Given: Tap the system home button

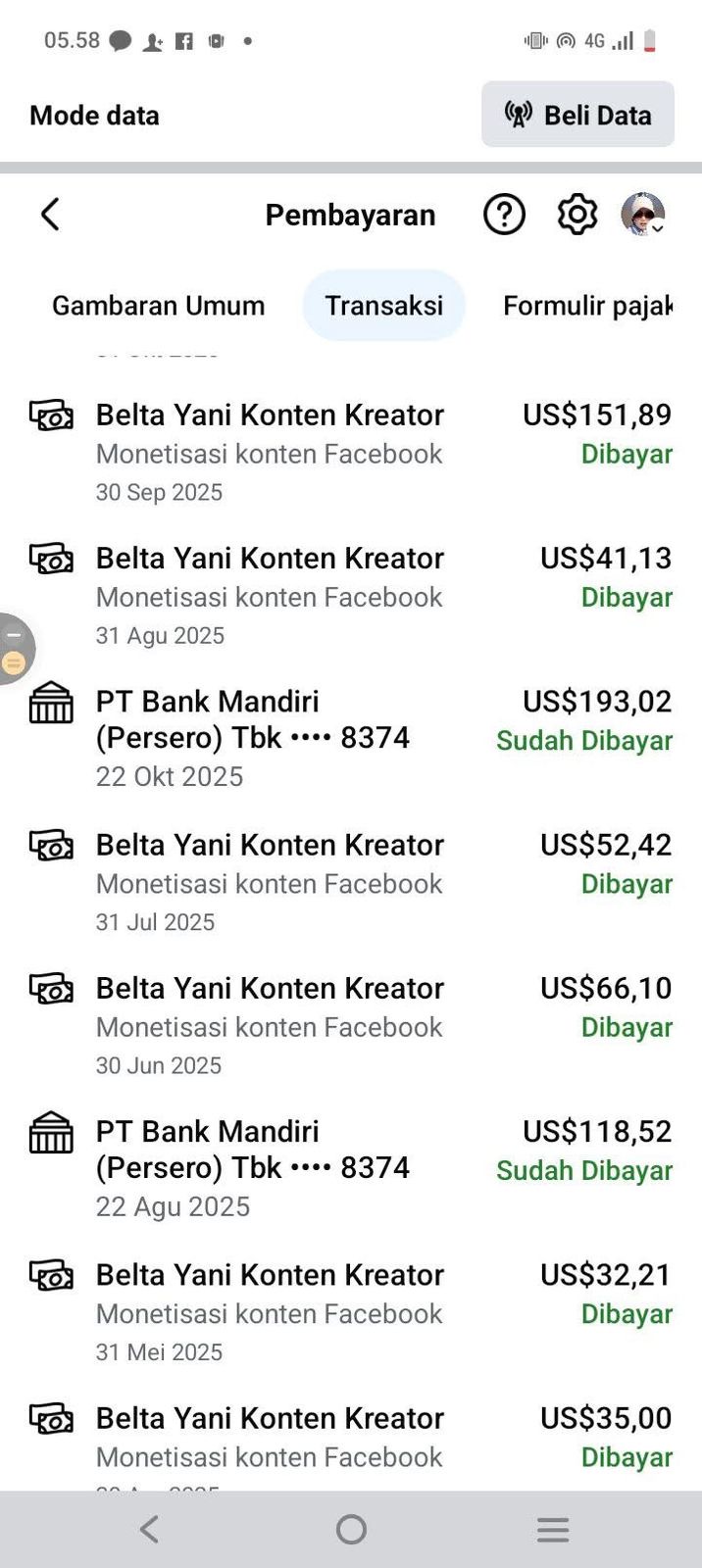Looking at the screenshot, I should 351,1530.
